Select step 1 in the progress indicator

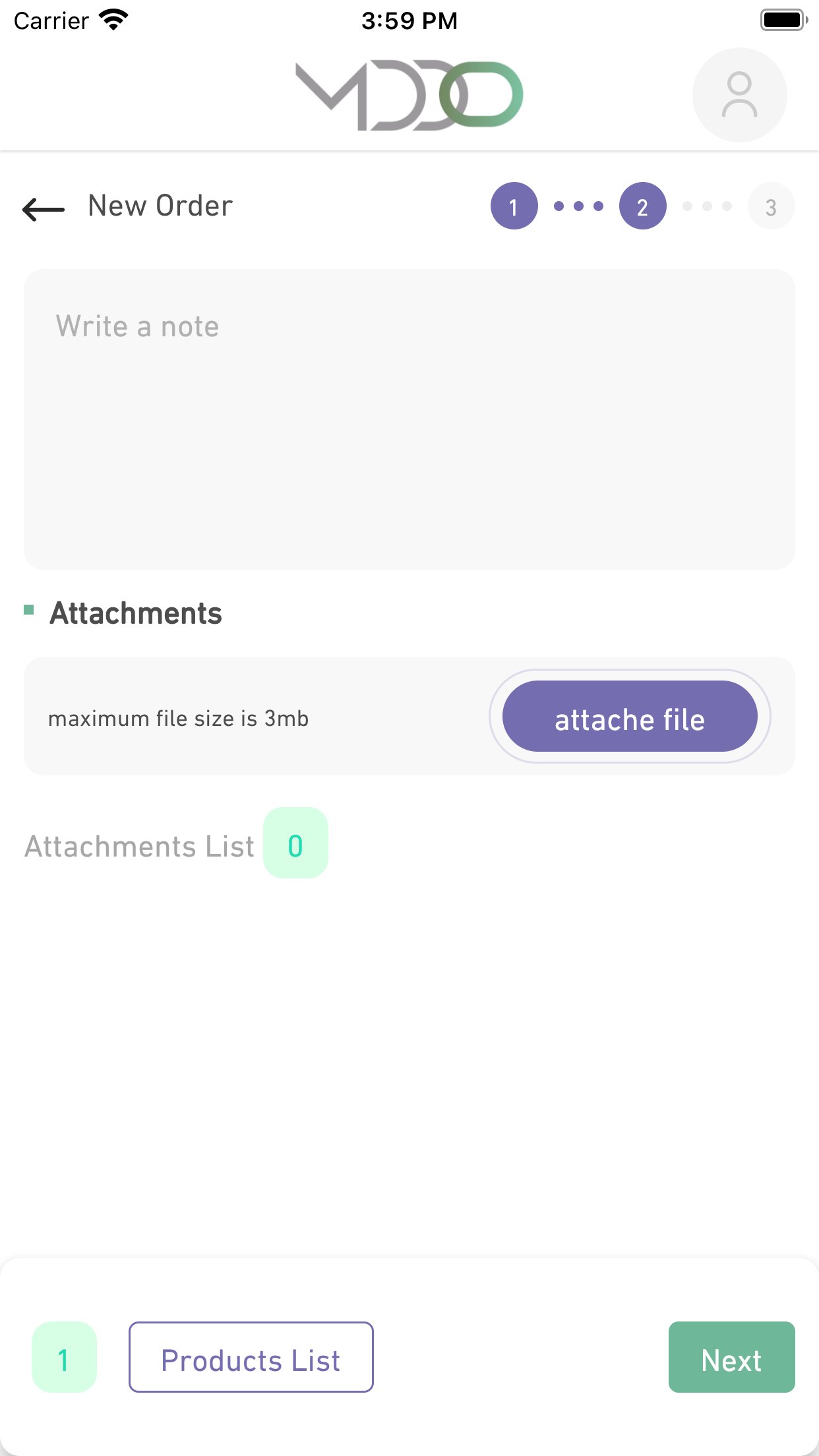point(514,205)
